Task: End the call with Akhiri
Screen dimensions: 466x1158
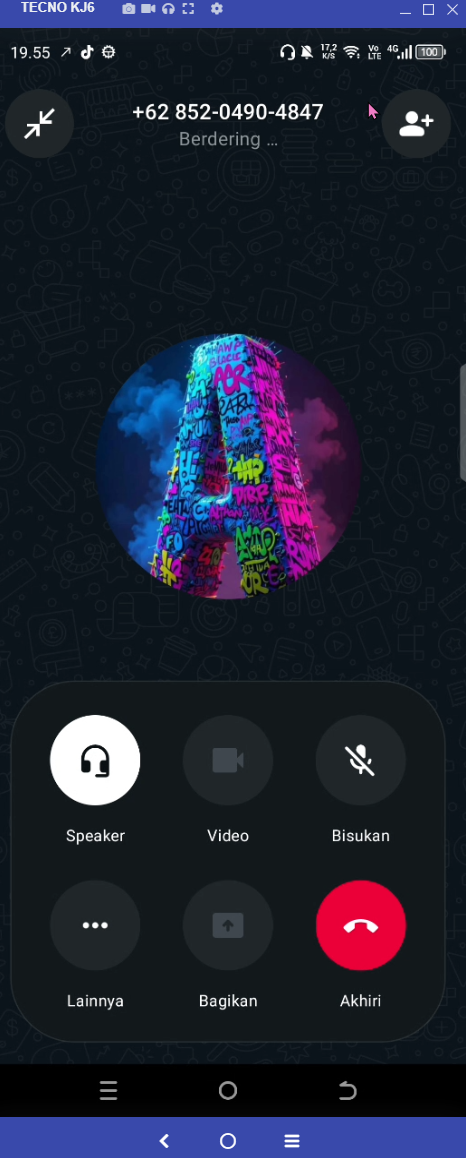Action: click(x=360, y=925)
